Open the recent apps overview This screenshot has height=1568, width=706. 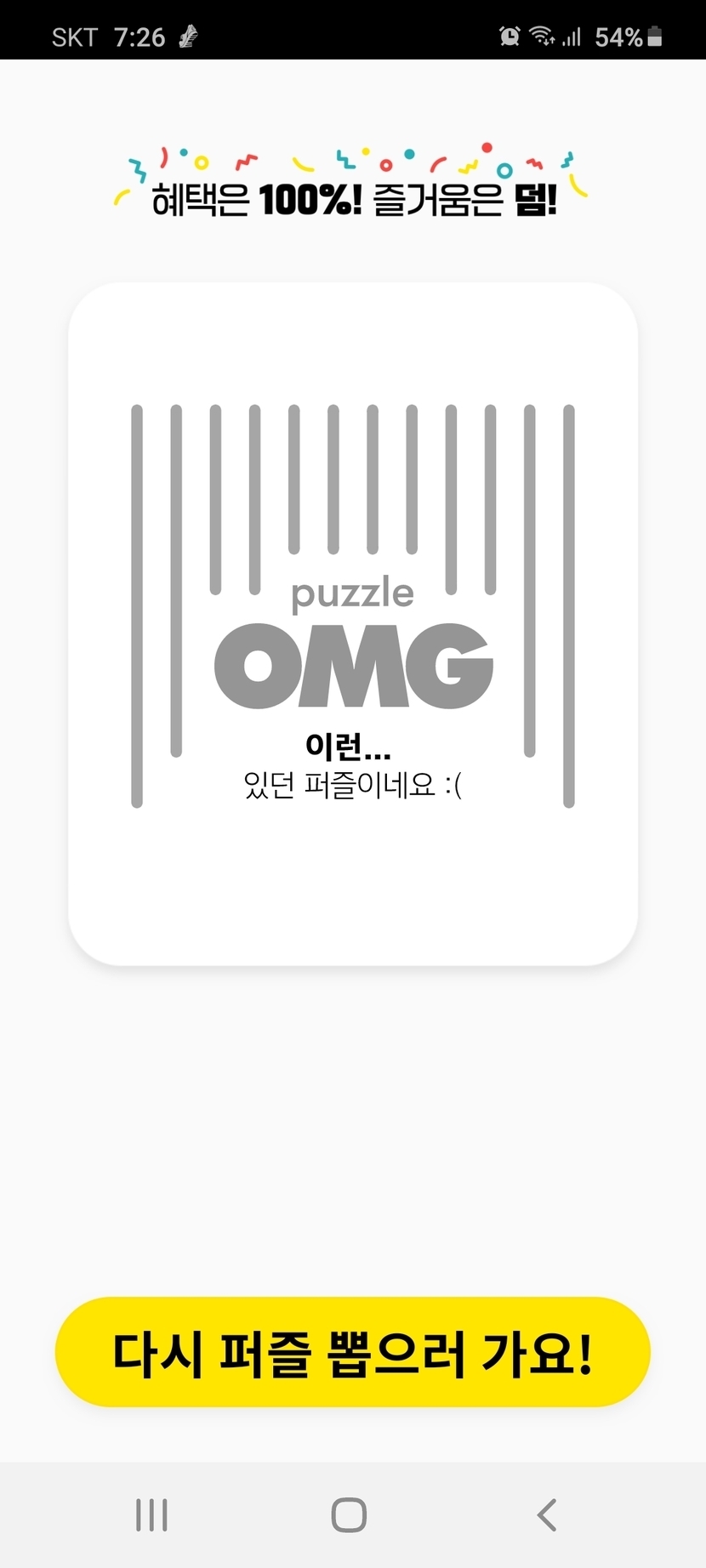pyautogui.click(x=152, y=1514)
